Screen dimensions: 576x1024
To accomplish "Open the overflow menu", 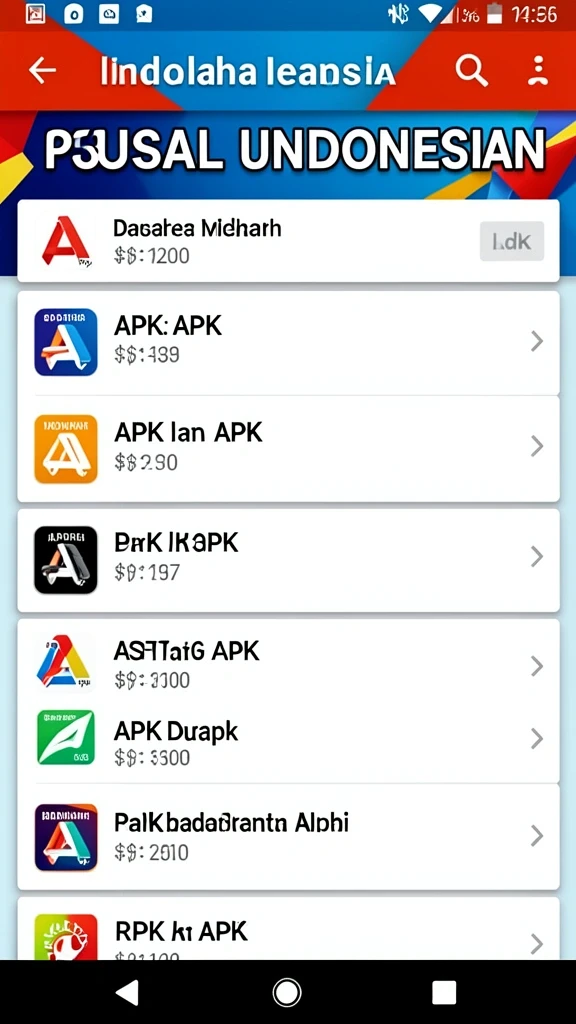I will pos(537,70).
